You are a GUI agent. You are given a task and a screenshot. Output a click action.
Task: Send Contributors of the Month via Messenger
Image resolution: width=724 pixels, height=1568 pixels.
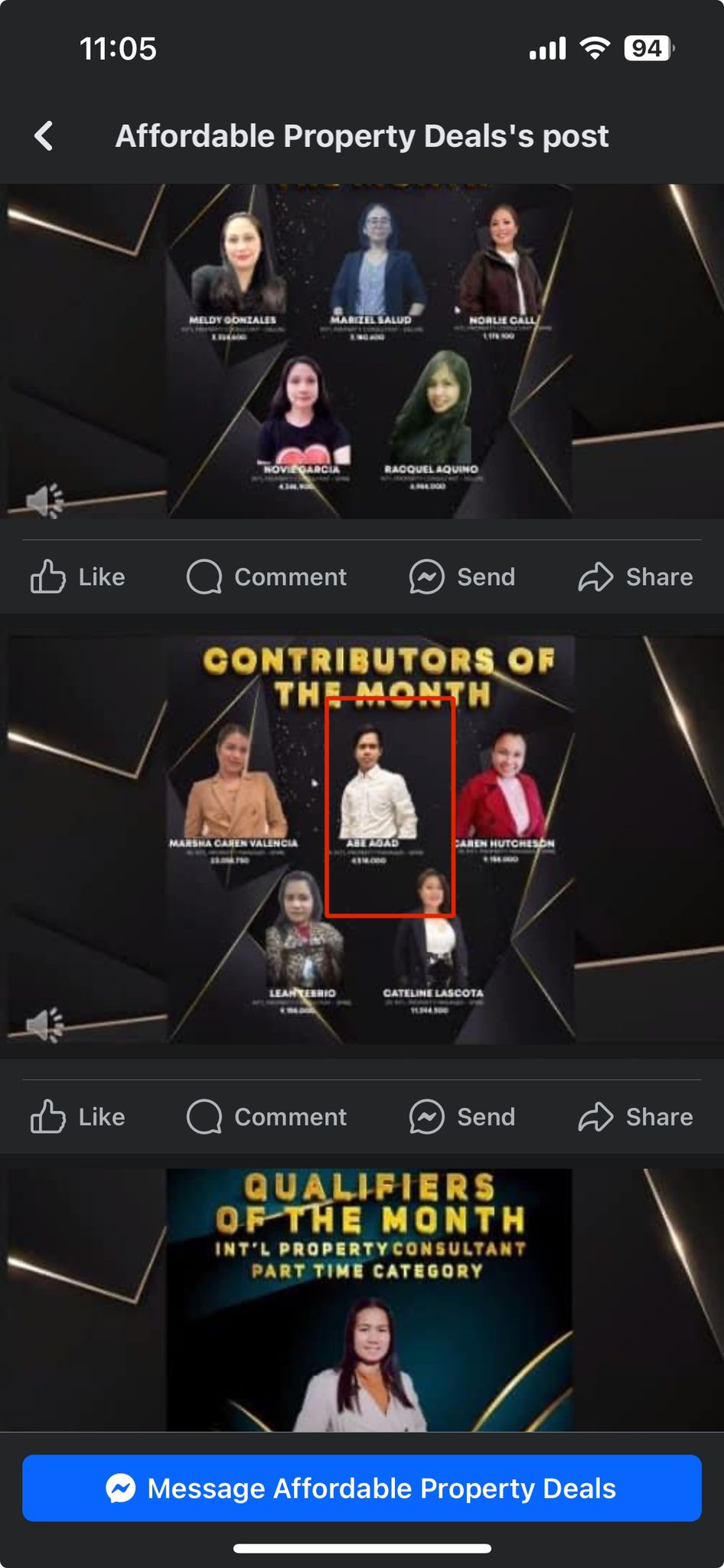coord(462,1117)
